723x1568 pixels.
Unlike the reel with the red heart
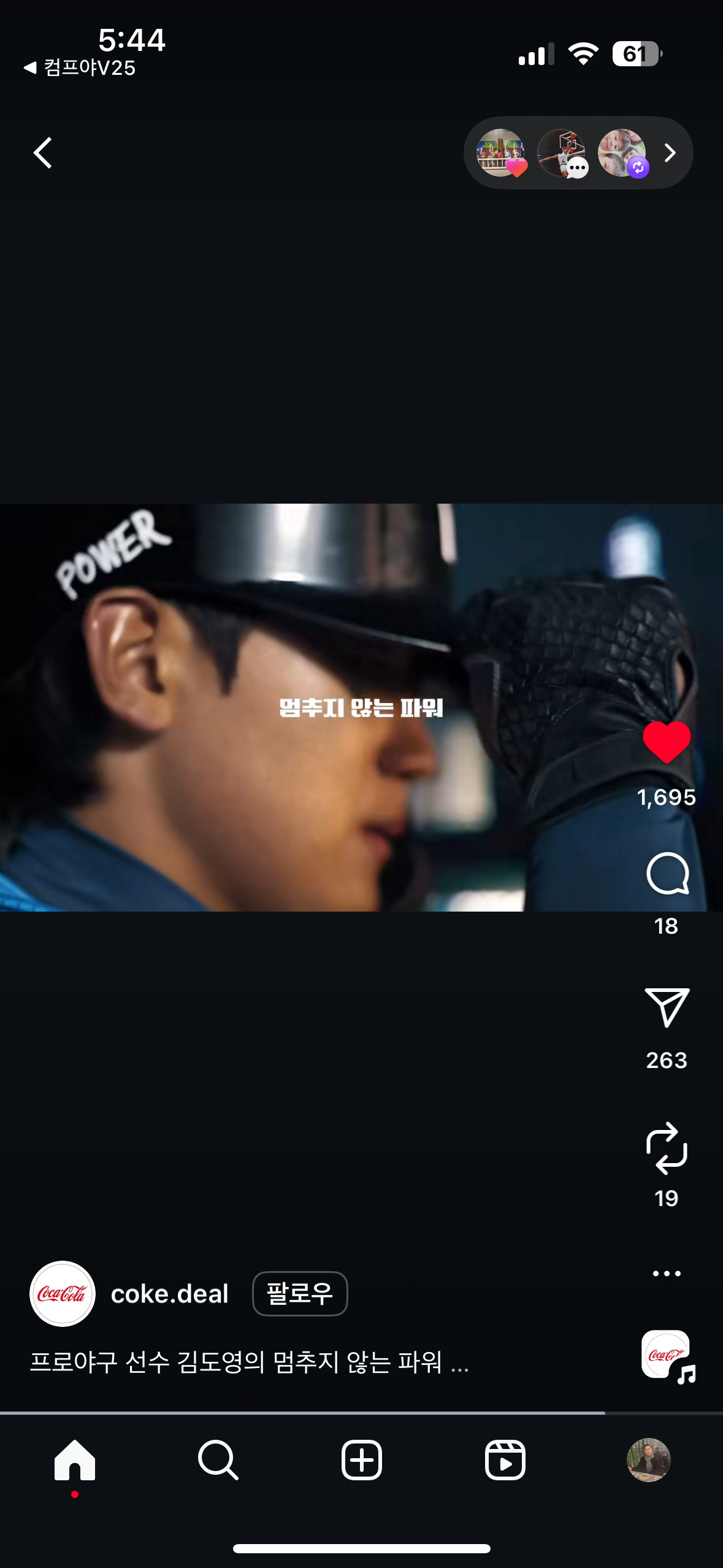pos(666,742)
